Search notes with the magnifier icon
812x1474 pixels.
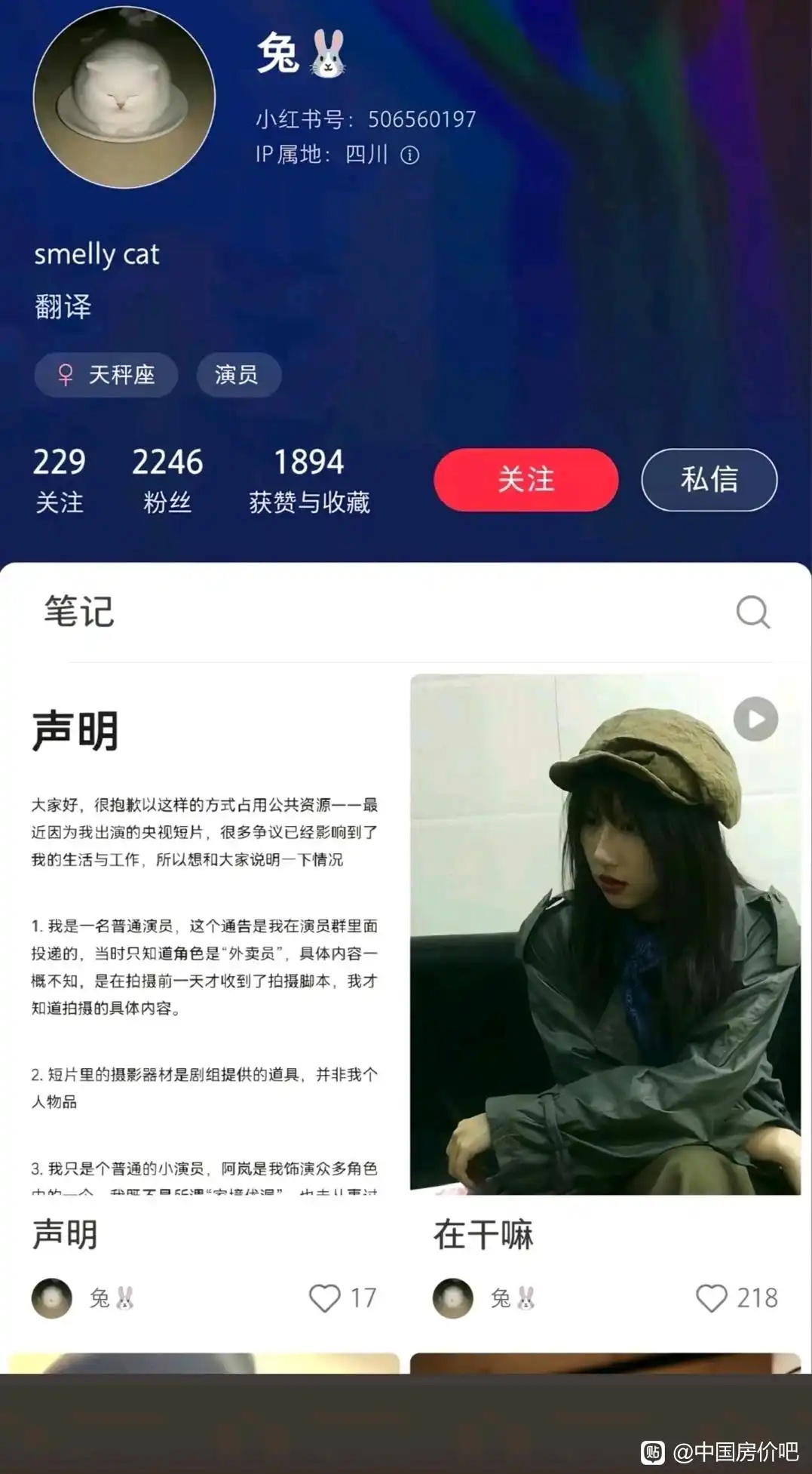coord(752,612)
